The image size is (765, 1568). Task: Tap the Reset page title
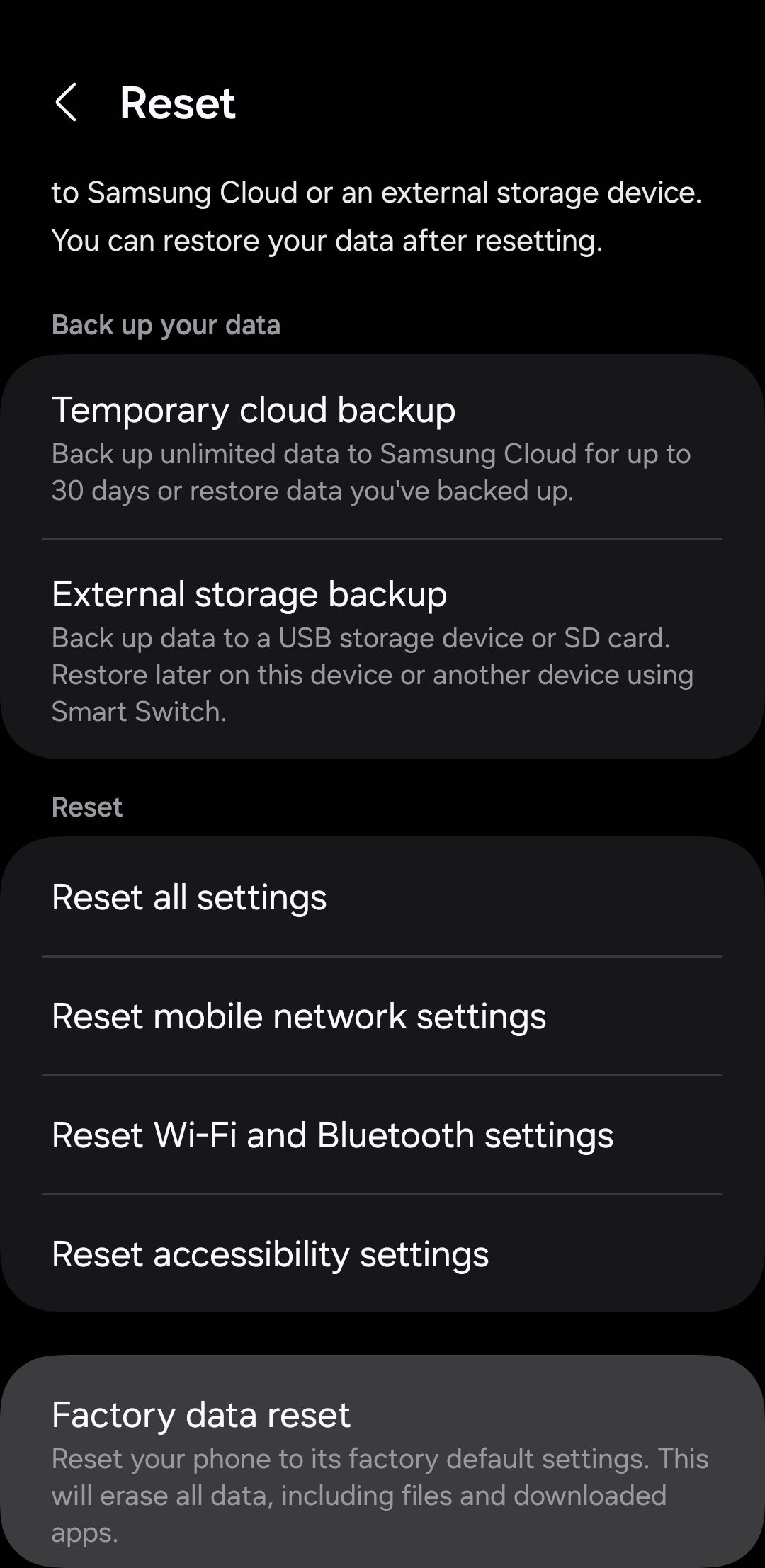[176, 103]
